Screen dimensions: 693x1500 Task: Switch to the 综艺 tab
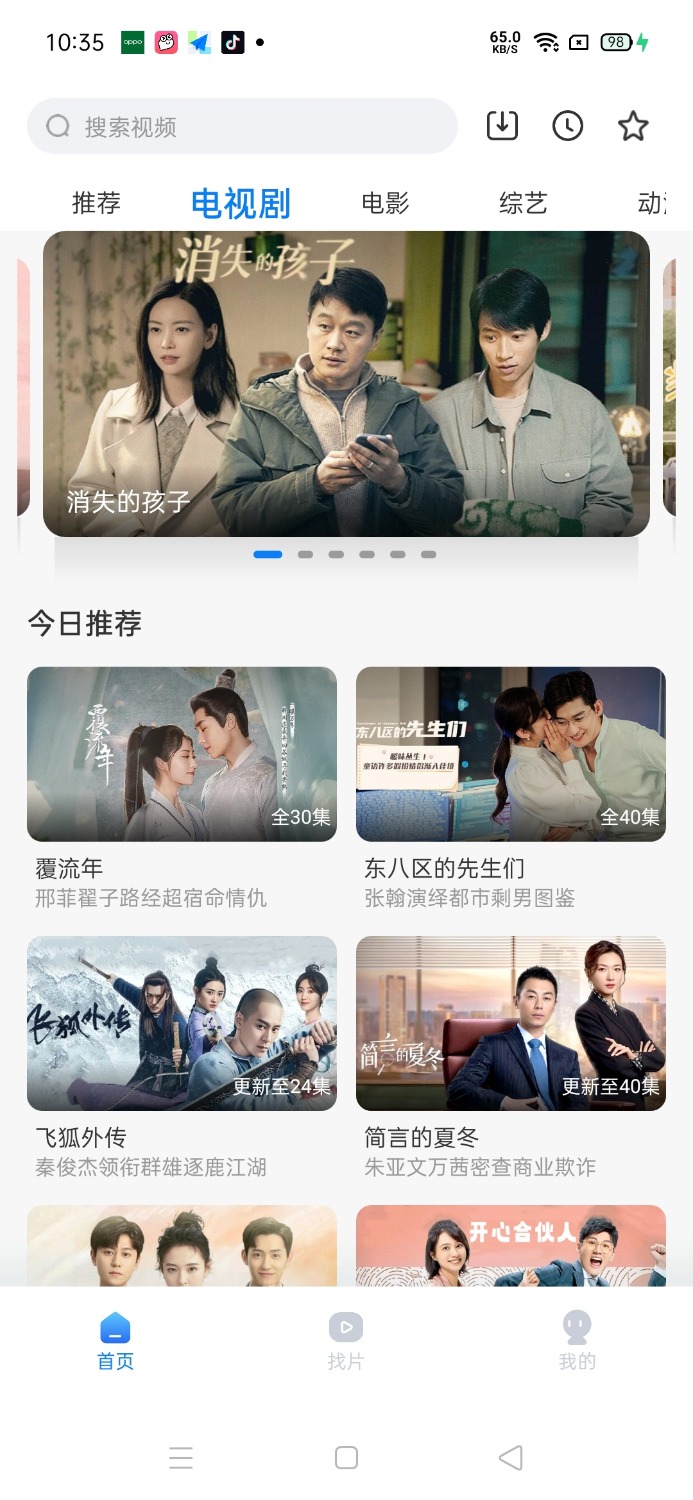point(523,203)
